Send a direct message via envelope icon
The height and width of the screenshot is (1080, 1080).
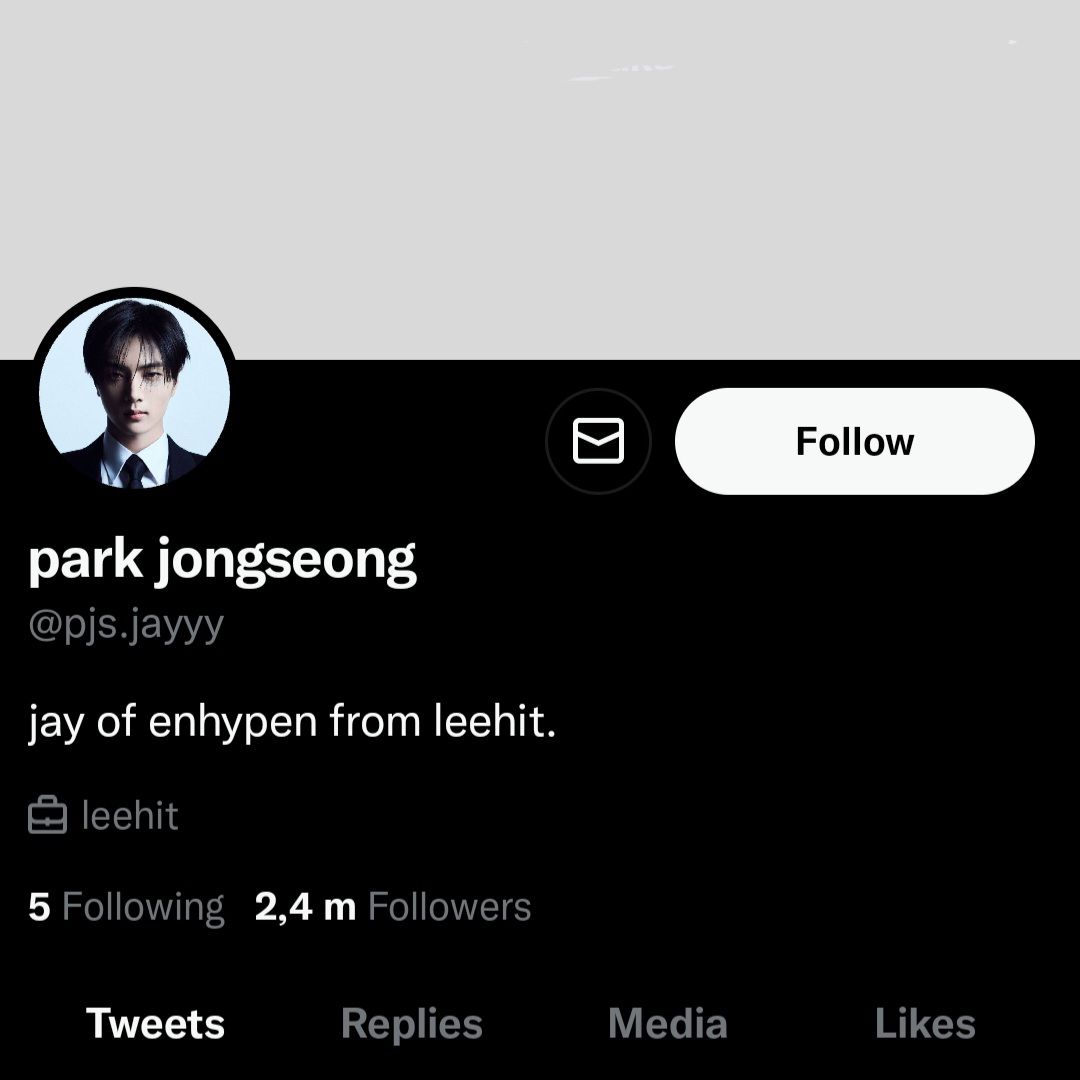[x=598, y=441]
